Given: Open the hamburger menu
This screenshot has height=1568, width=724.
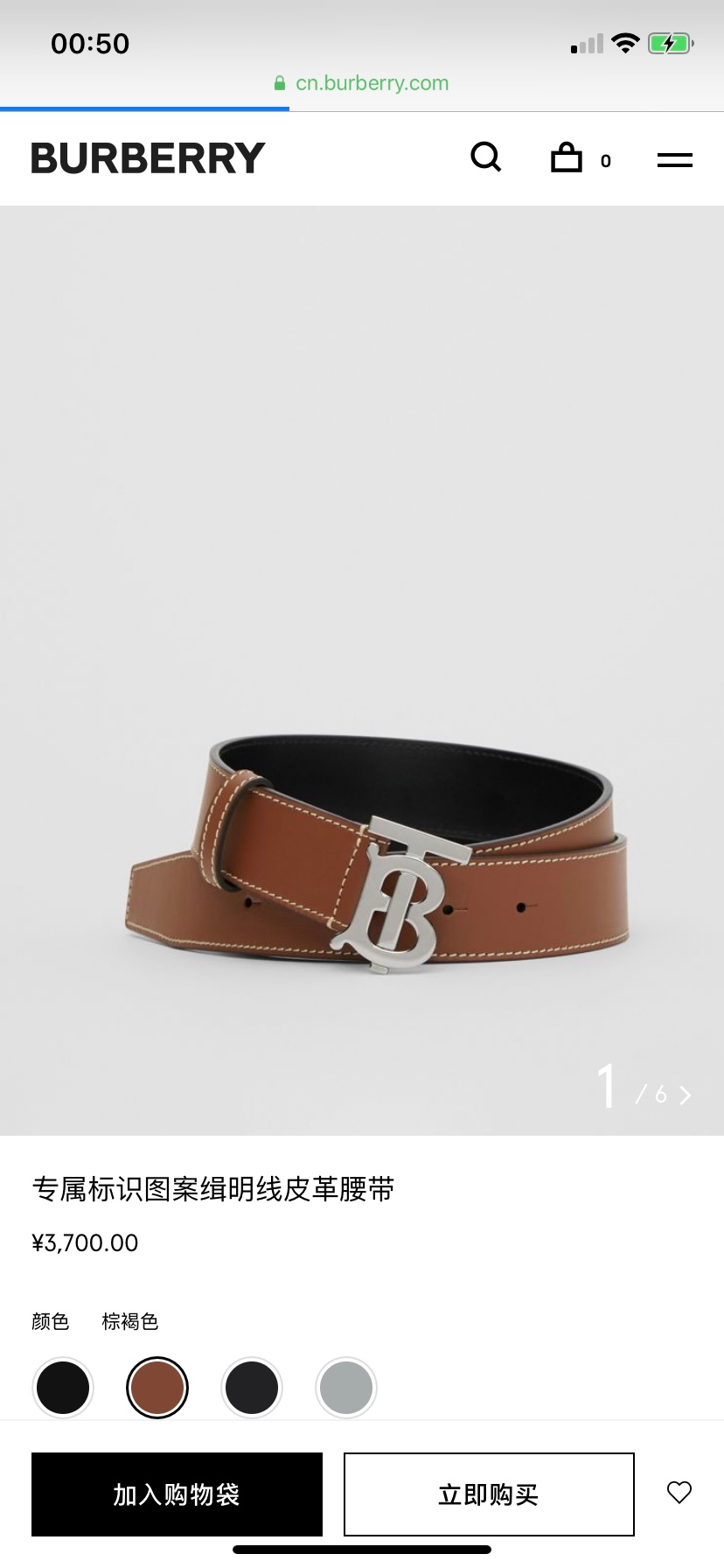Looking at the screenshot, I should 675,160.
